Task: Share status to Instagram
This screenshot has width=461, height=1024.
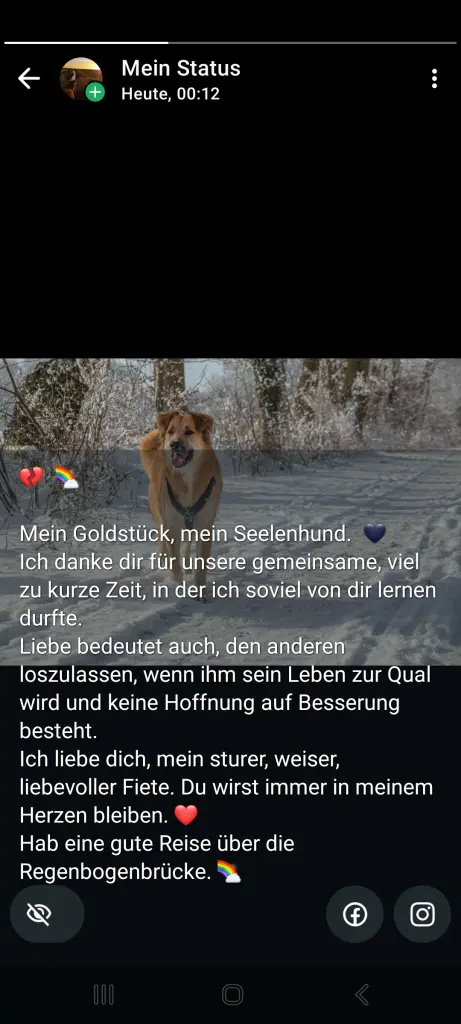Action: 422,914
